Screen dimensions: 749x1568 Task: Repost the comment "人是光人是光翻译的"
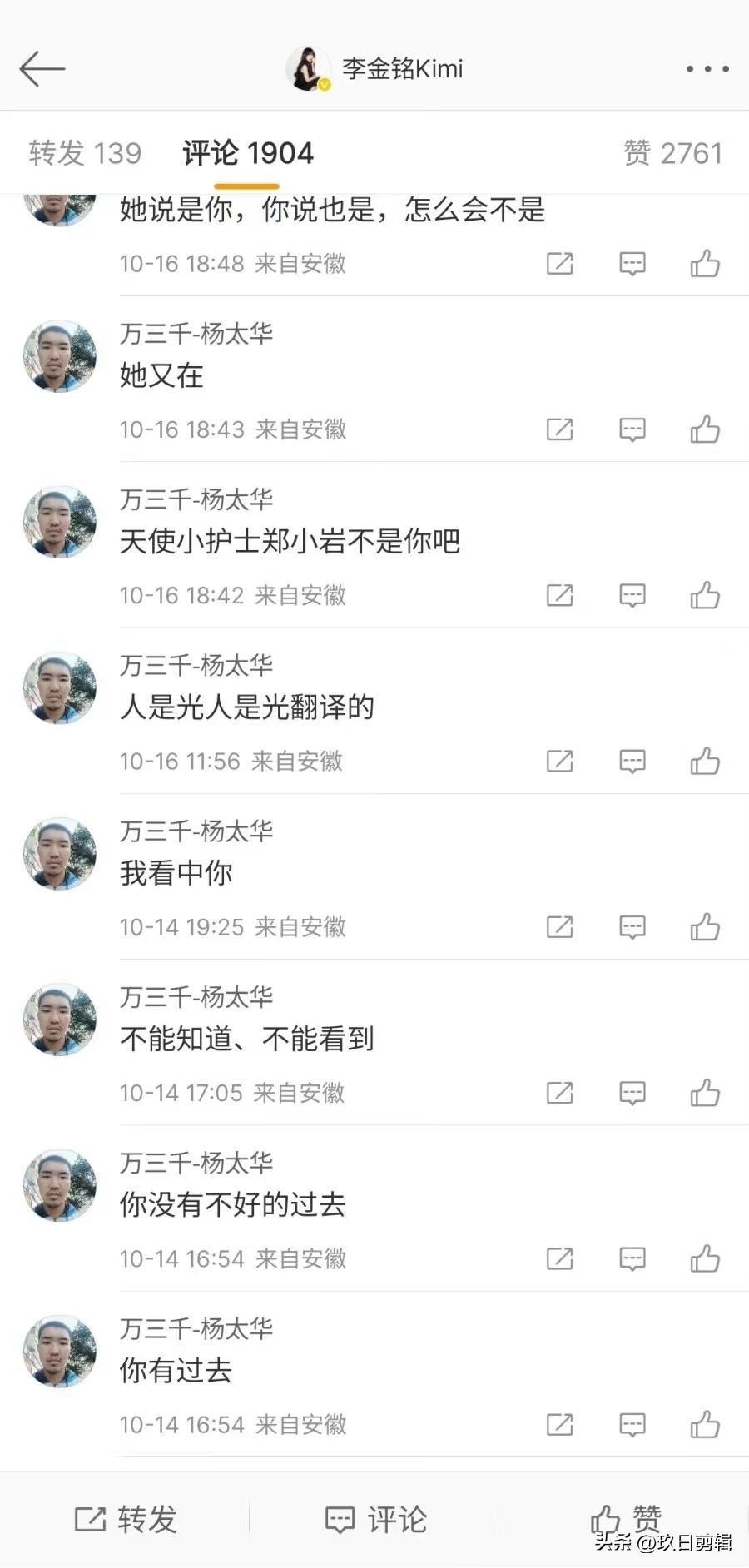tap(559, 761)
